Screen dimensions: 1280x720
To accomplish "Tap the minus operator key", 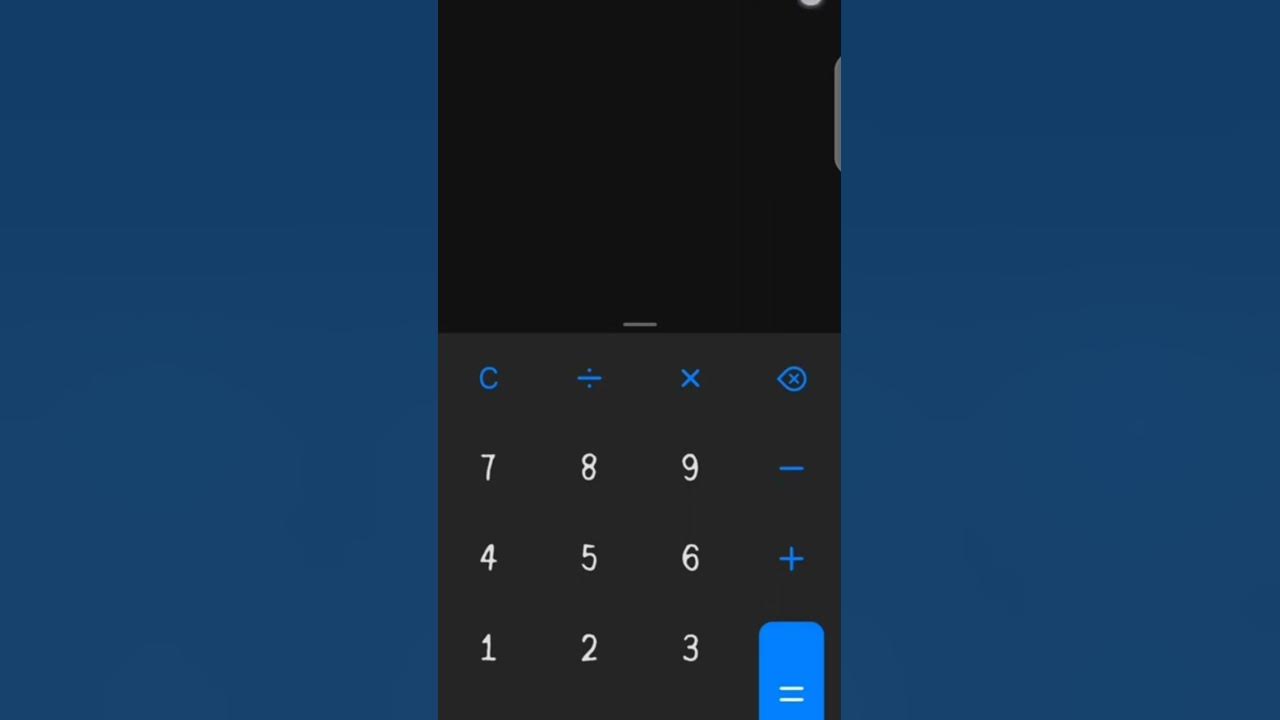I will (791, 468).
